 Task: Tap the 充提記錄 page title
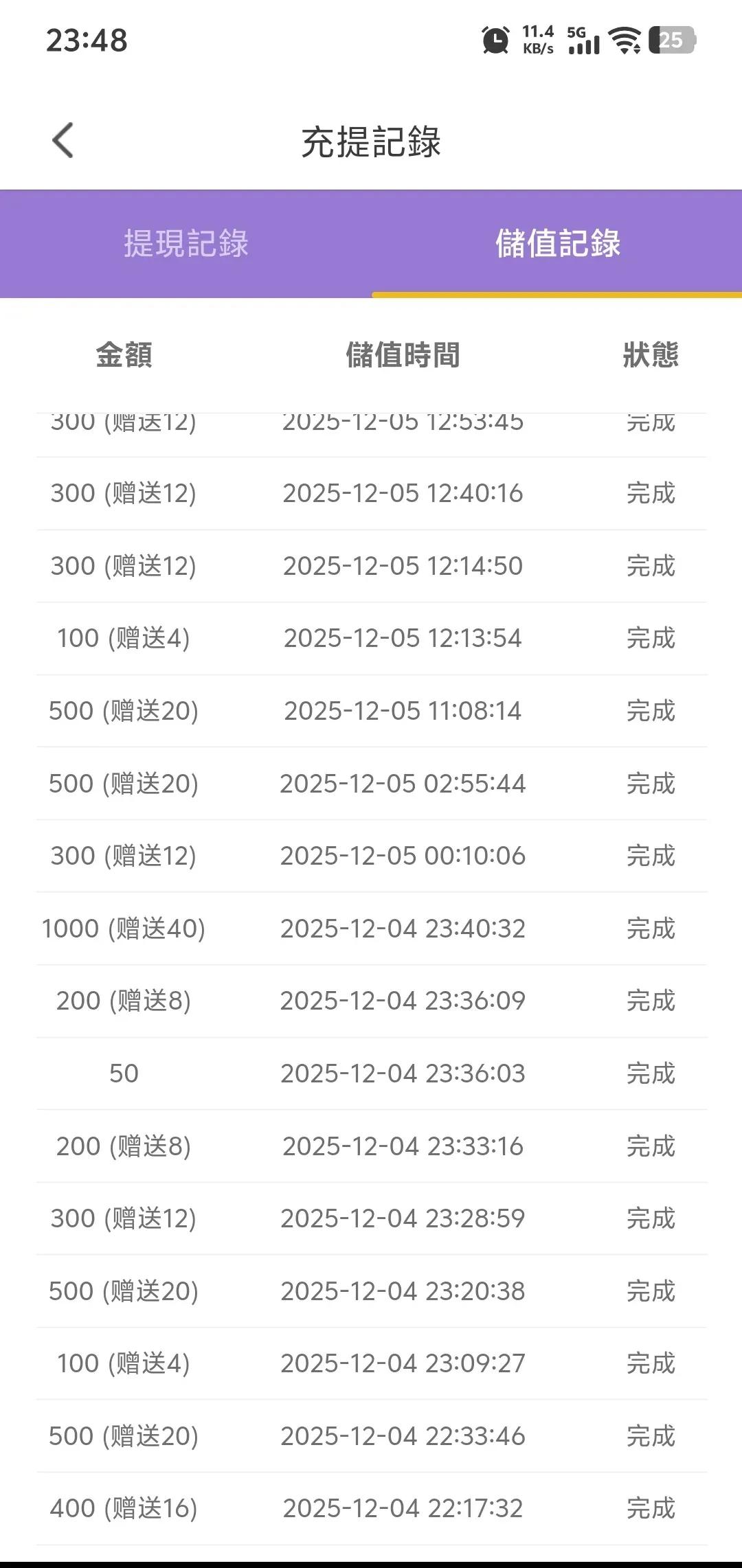point(371,139)
